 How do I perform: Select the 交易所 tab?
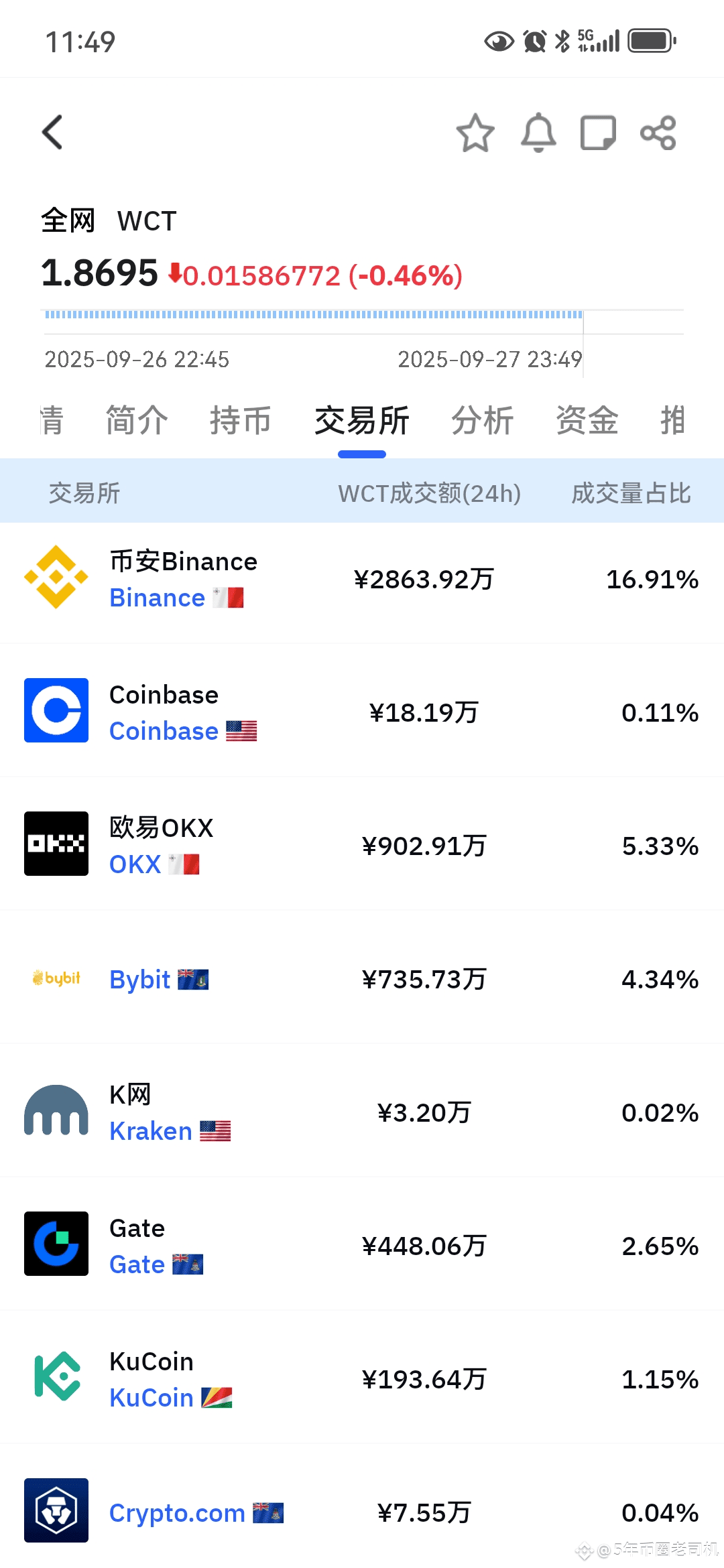[362, 421]
